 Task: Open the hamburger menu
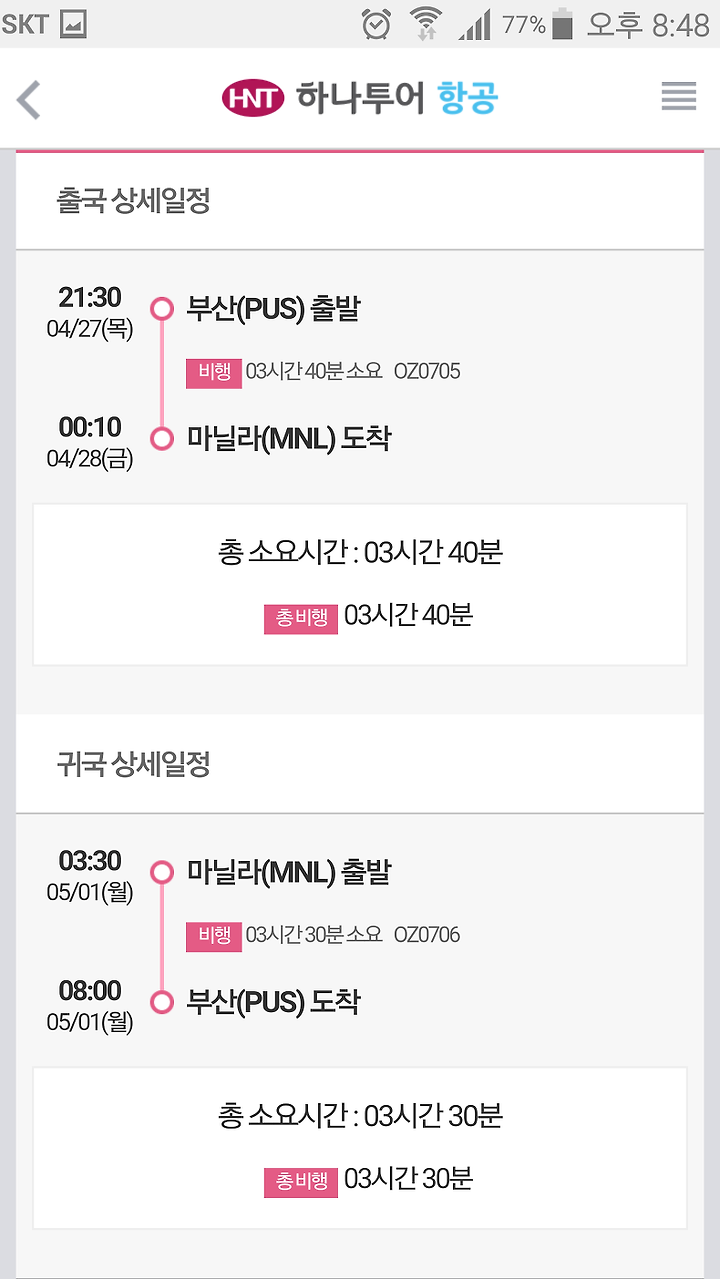pyautogui.click(x=679, y=97)
